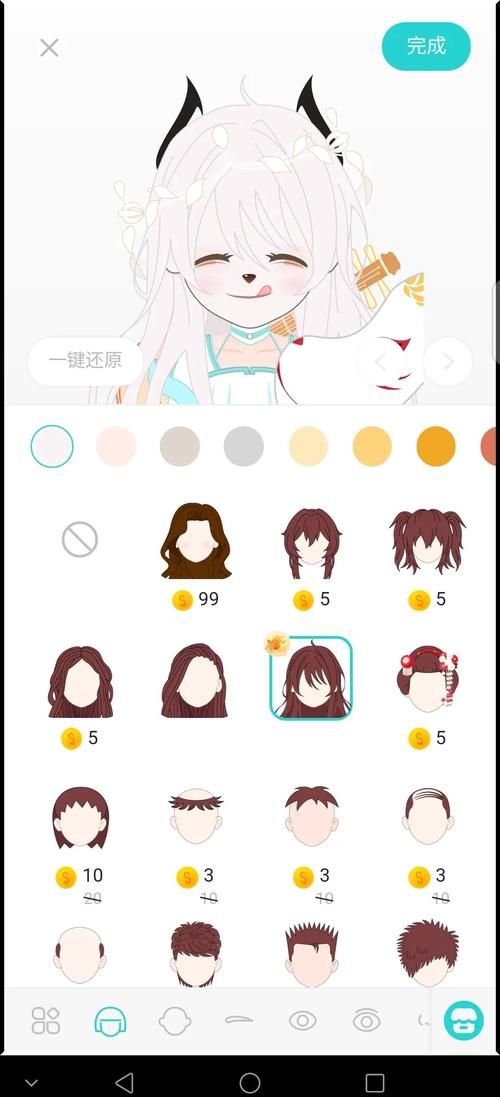Go back with the left arrow
Image resolution: width=500 pixels, height=1097 pixels.
(x=381, y=362)
